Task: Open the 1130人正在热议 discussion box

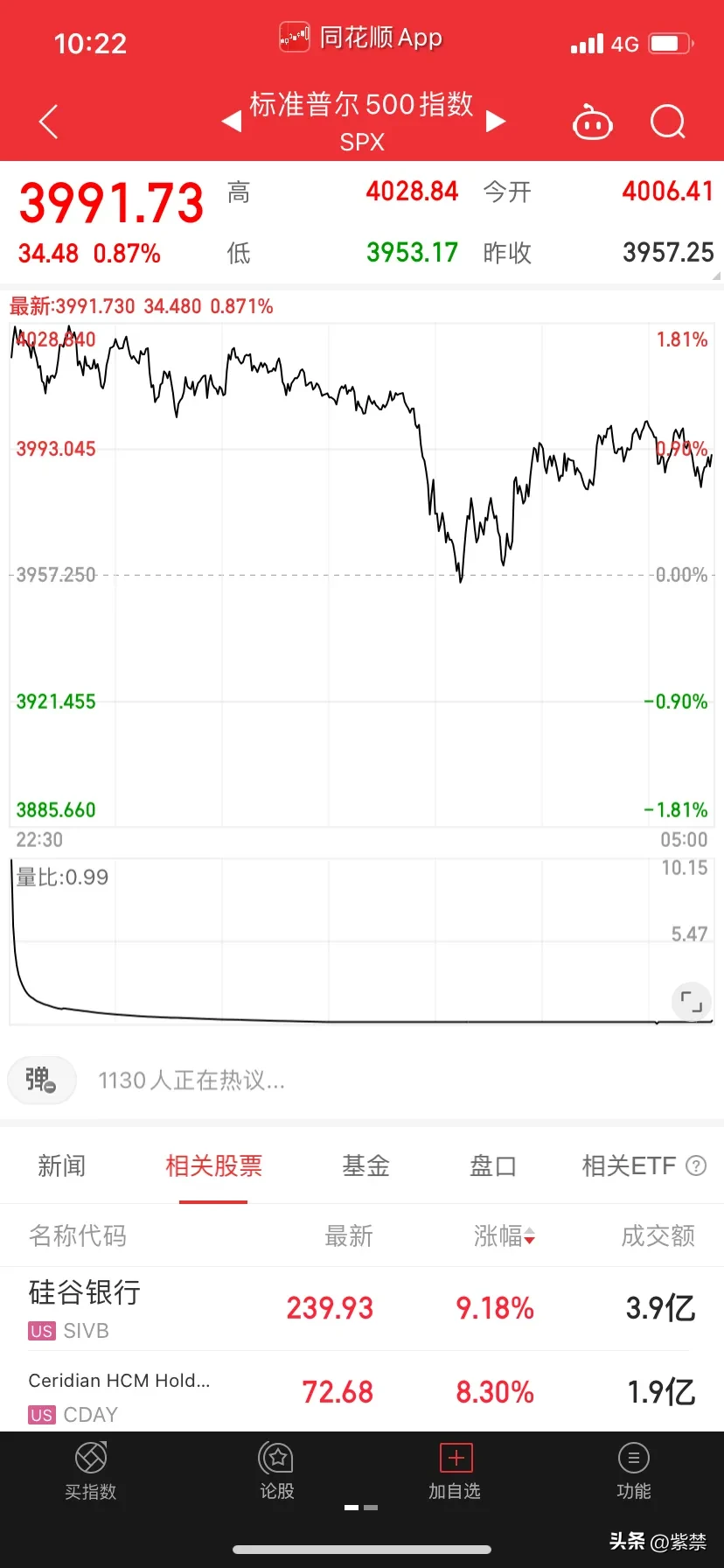Action: 191,1080
